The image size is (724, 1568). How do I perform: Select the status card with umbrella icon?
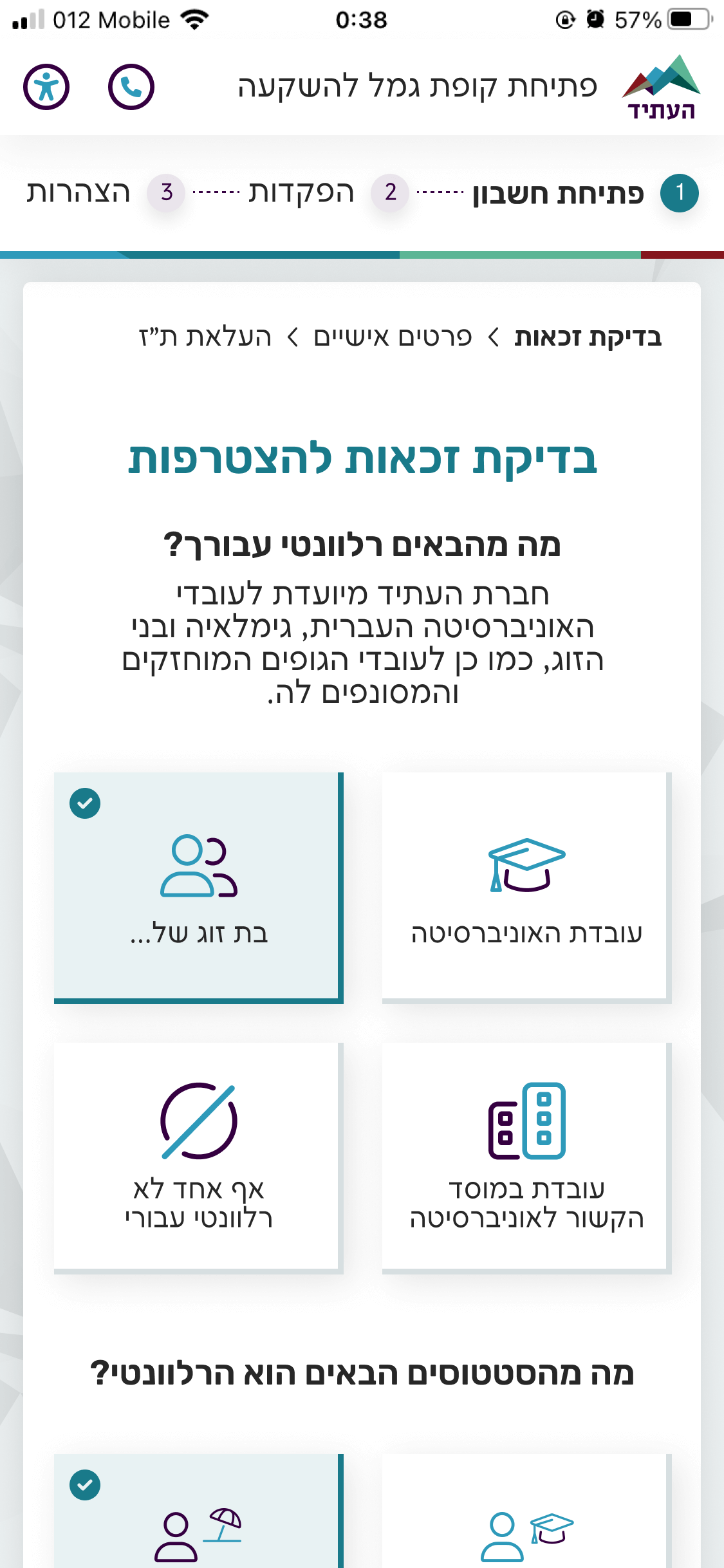click(x=199, y=1511)
